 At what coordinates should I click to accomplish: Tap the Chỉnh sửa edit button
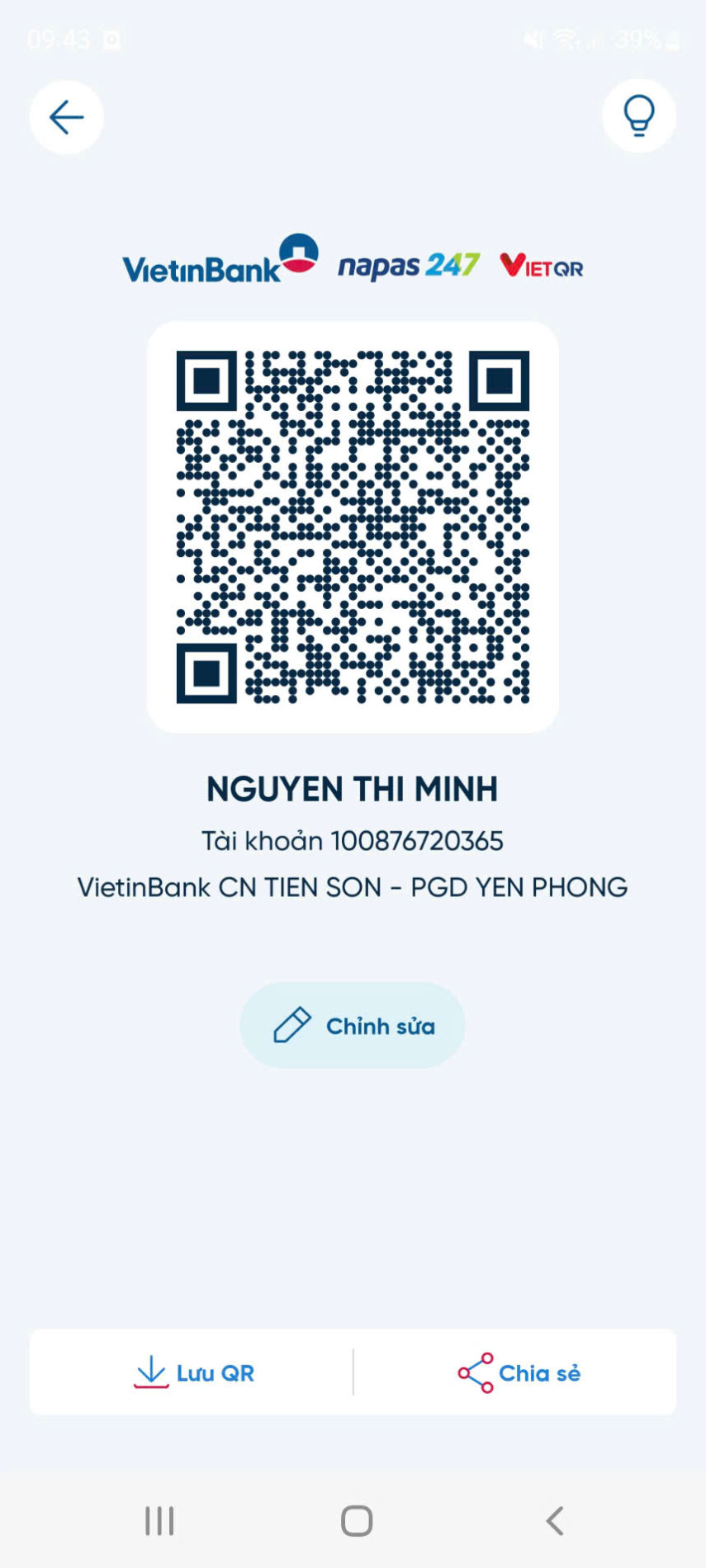point(353,1026)
